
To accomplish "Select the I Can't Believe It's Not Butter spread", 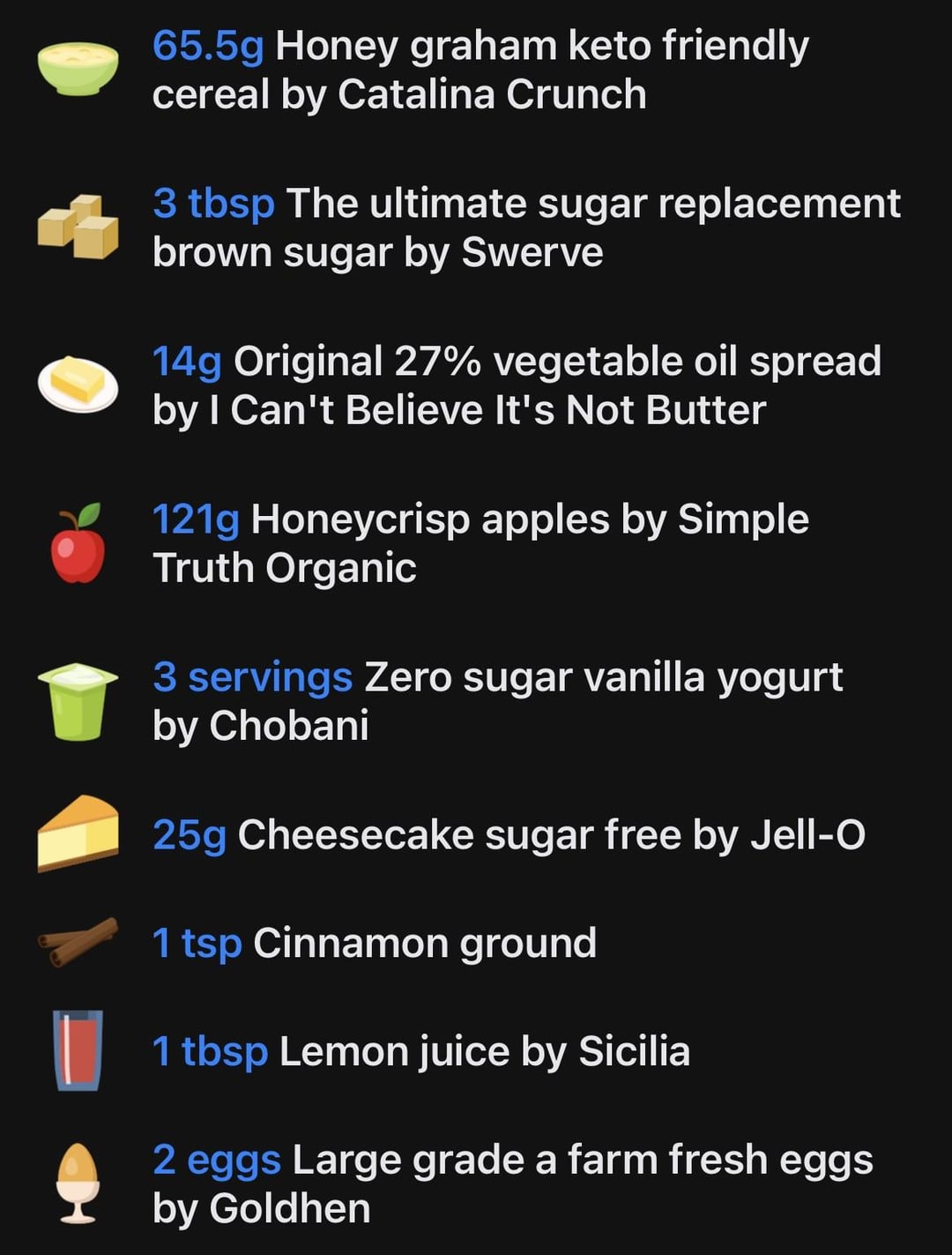I will click(x=517, y=385).
